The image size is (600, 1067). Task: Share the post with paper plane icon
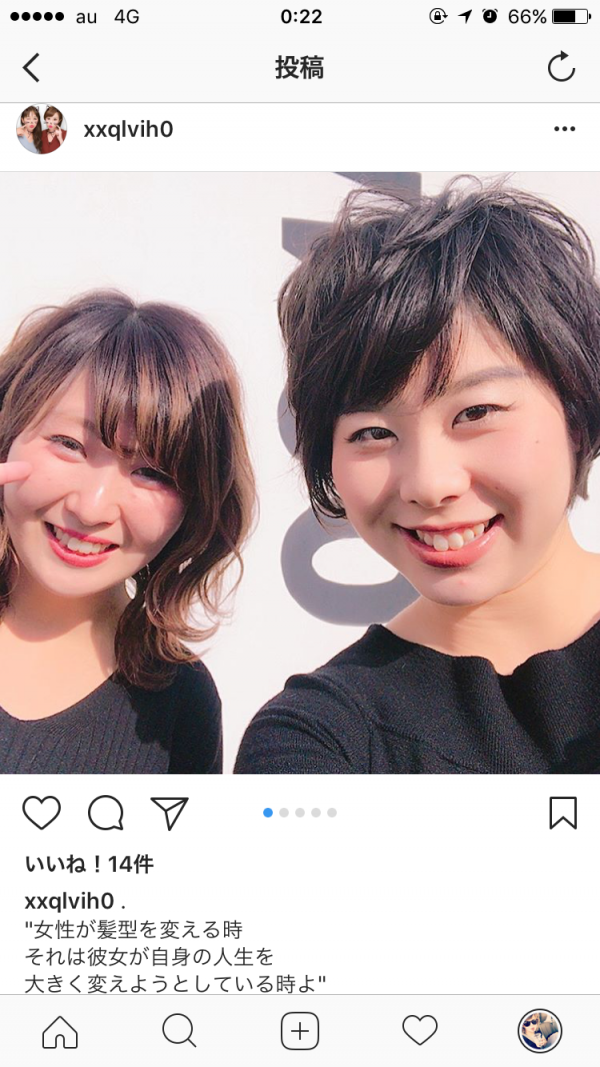tap(169, 812)
